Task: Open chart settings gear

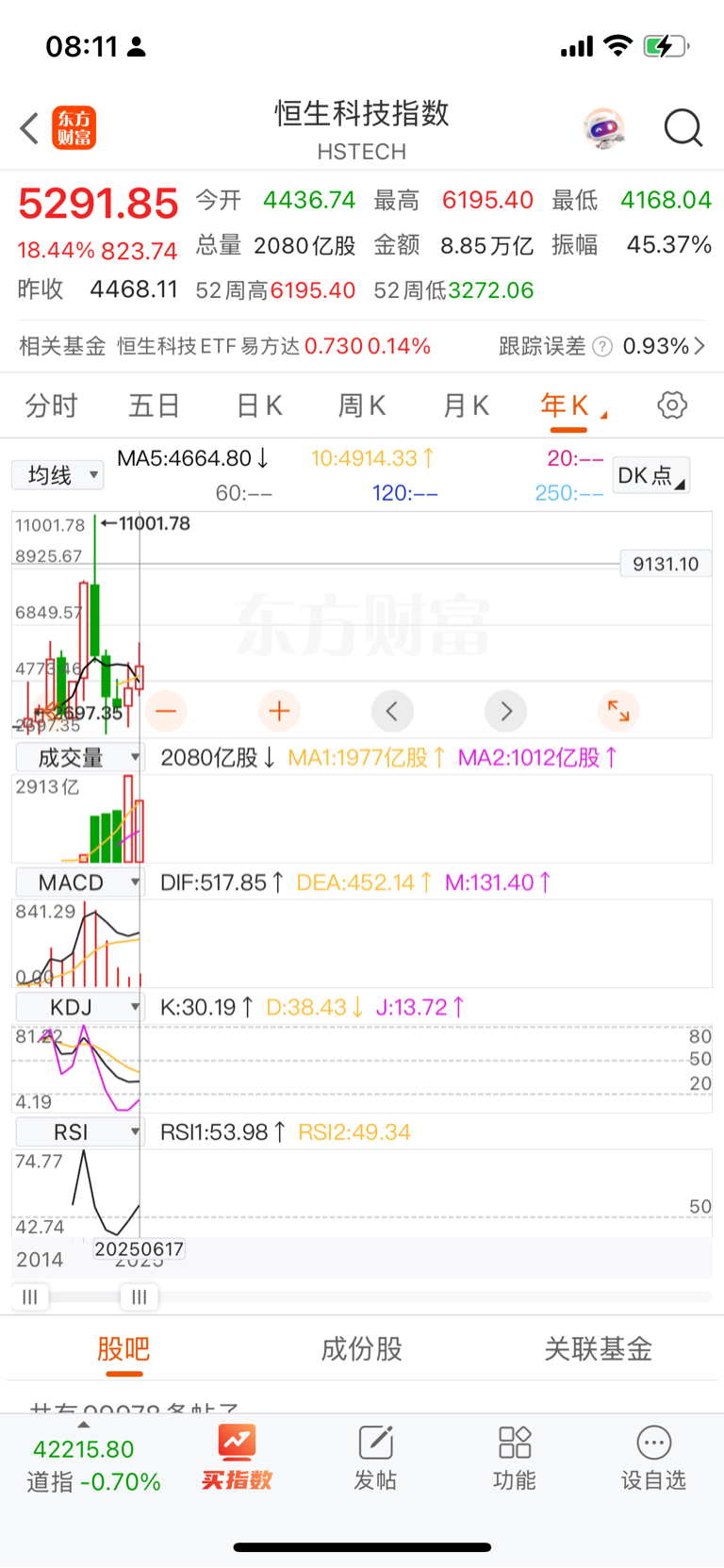Action: (672, 405)
